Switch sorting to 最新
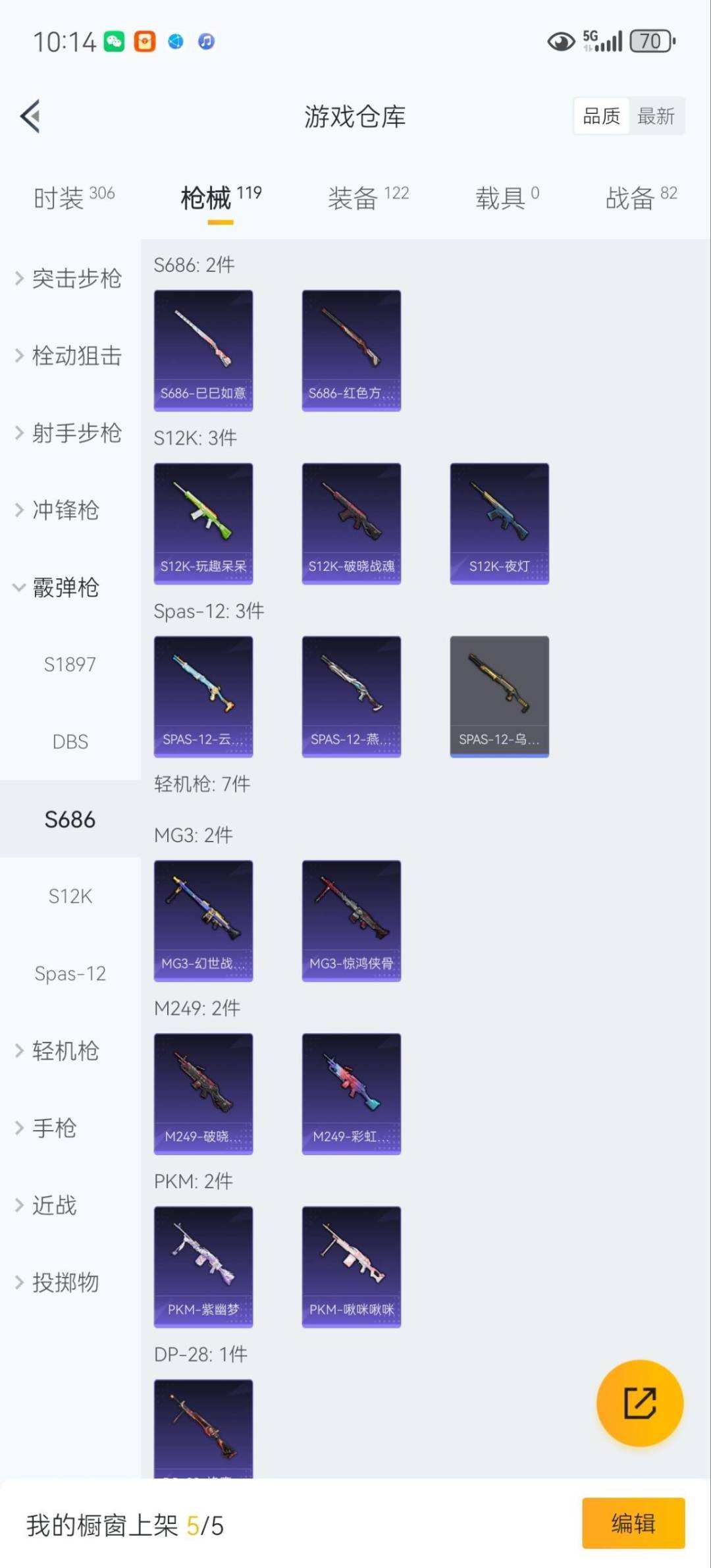Screen dimensions: 711x1568 656,116
